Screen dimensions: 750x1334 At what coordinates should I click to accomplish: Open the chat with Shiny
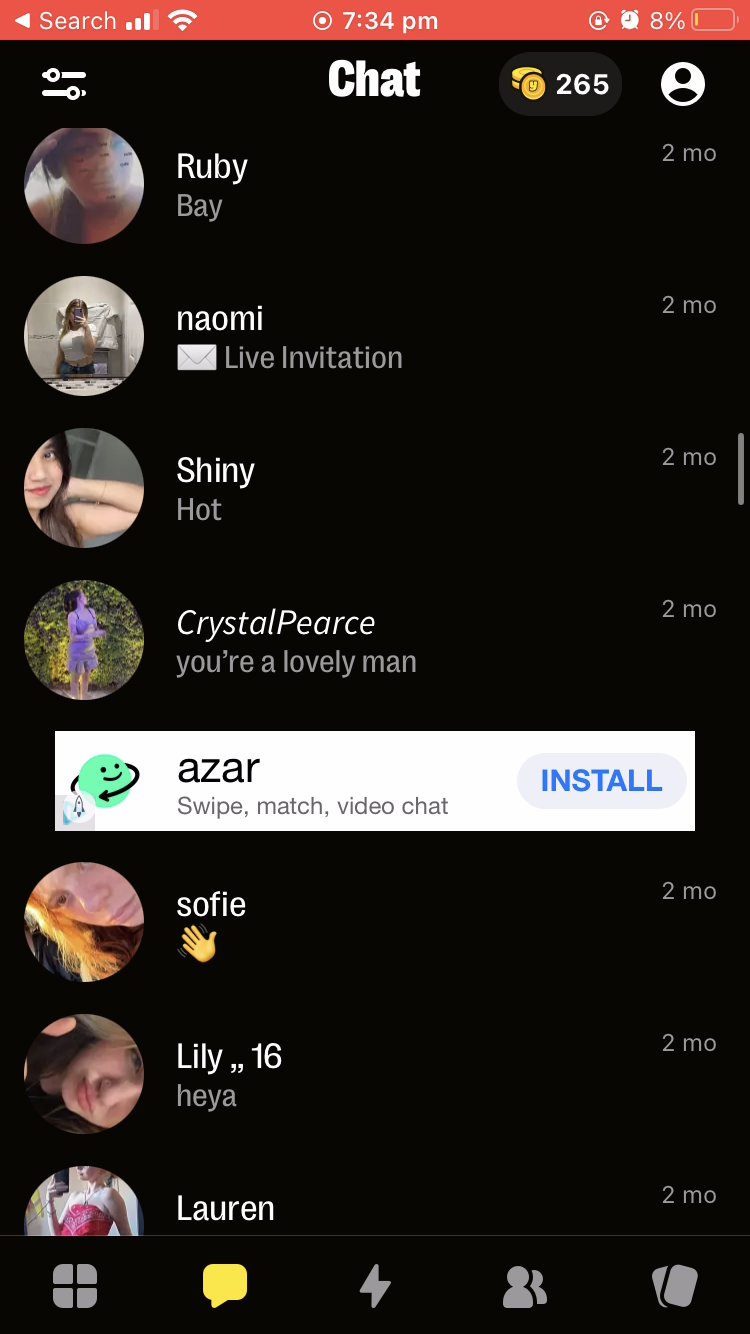coord(375,488)
